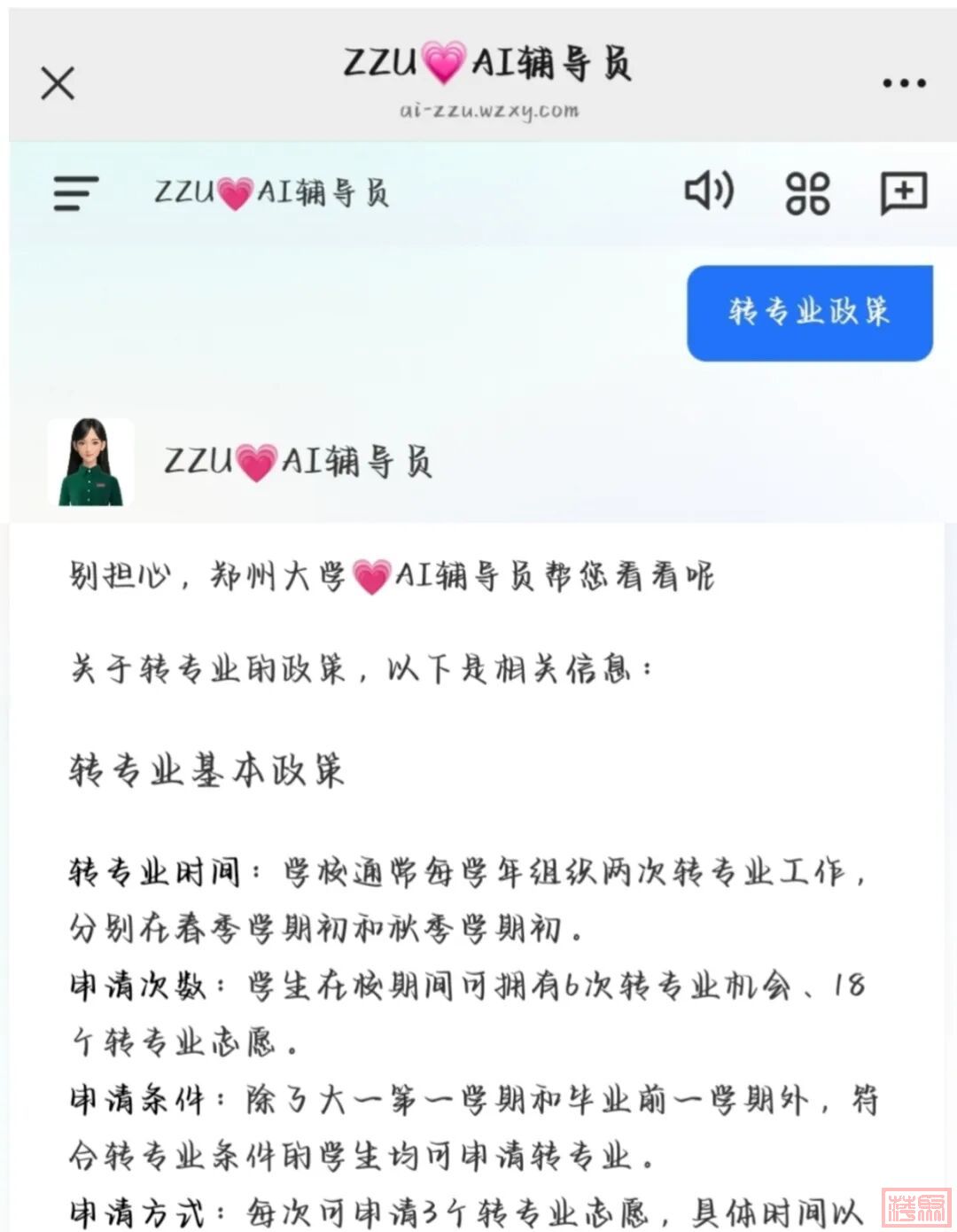Open the three-dot overflow menu
Image resolution: width=957 pixels, height=1232 pixels.
point(904,83)
